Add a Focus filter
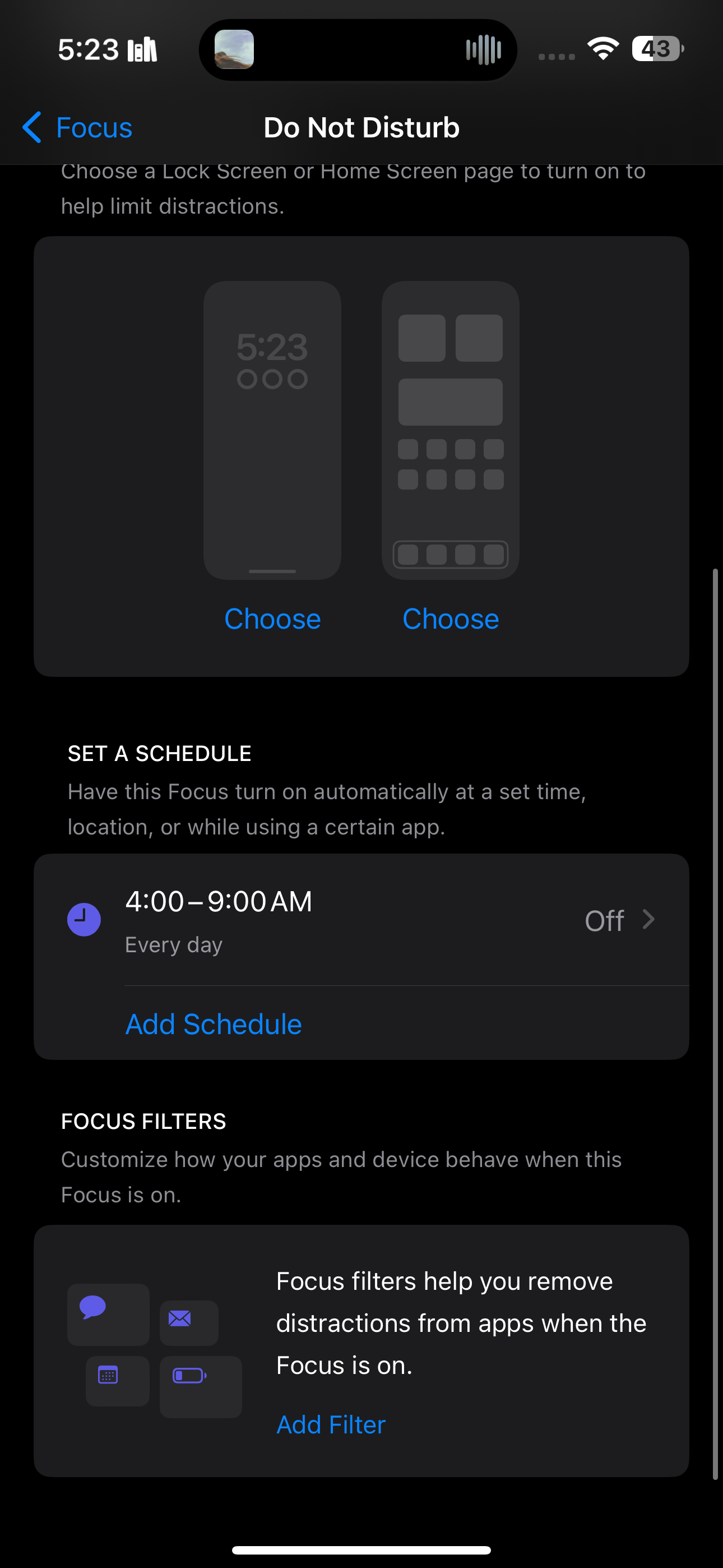The image size is (723, 1568). coord(331,1424)
